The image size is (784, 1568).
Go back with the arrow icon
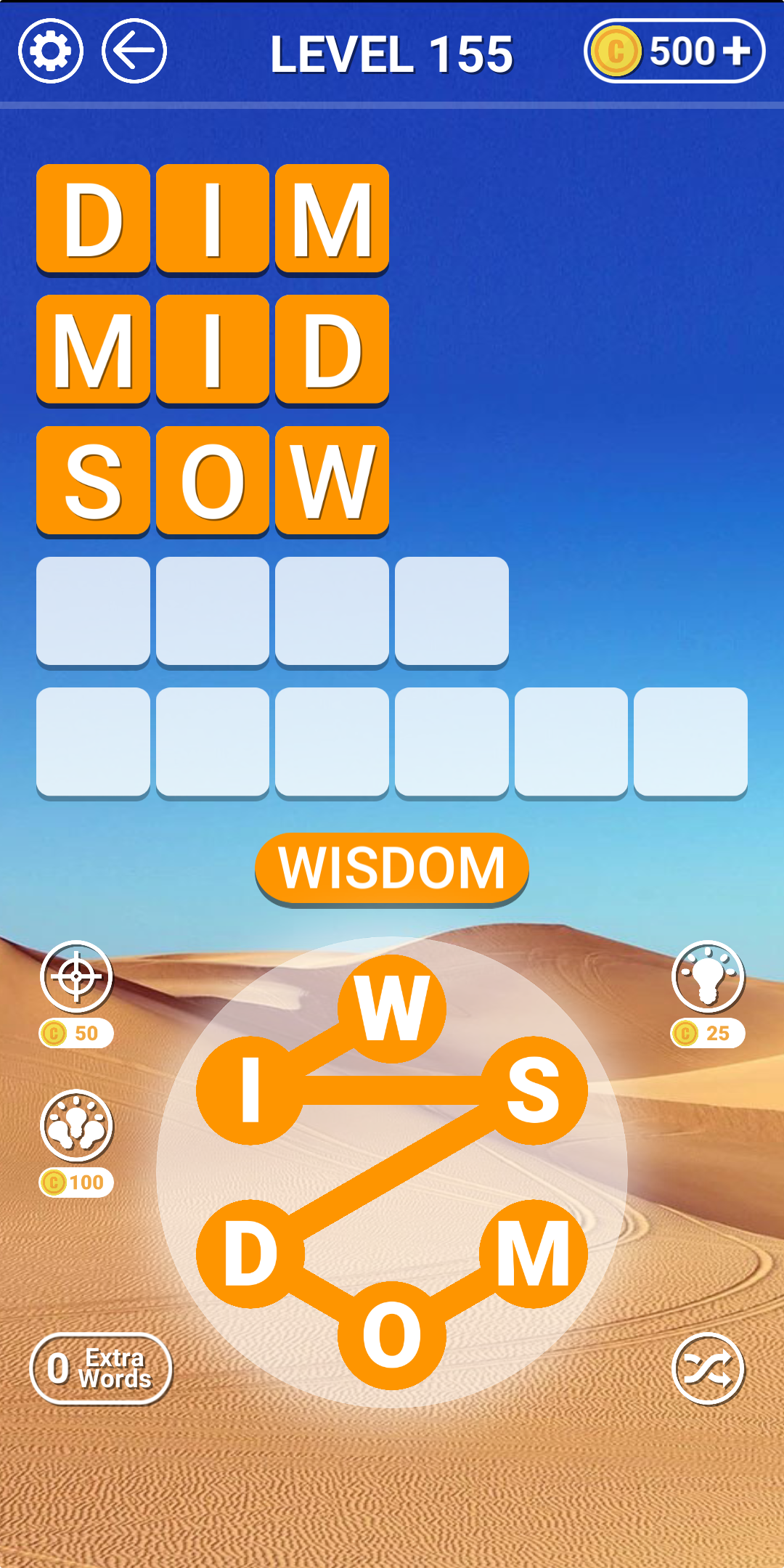click(134, 51)
